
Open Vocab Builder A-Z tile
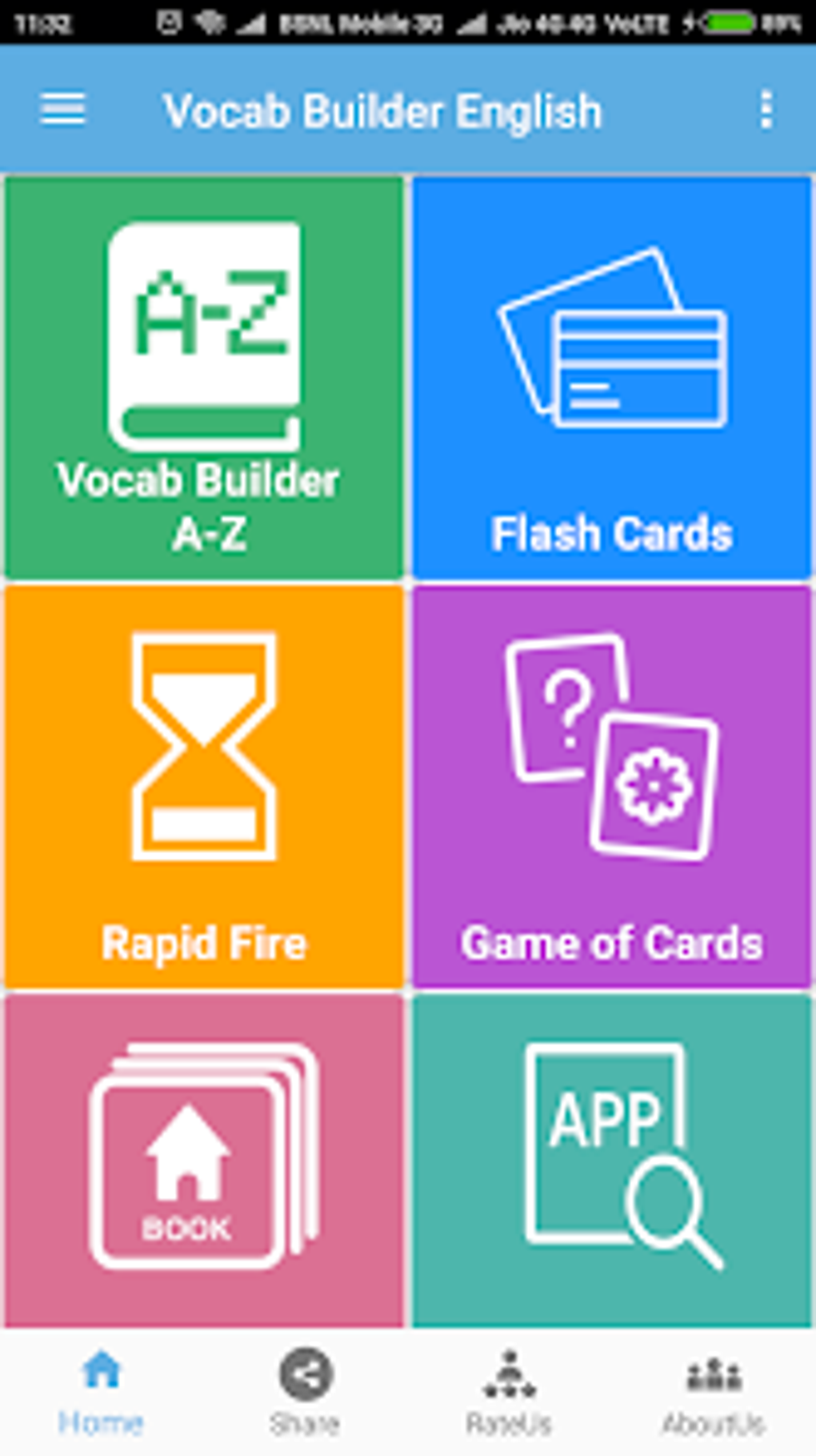[x=204, y=378]
